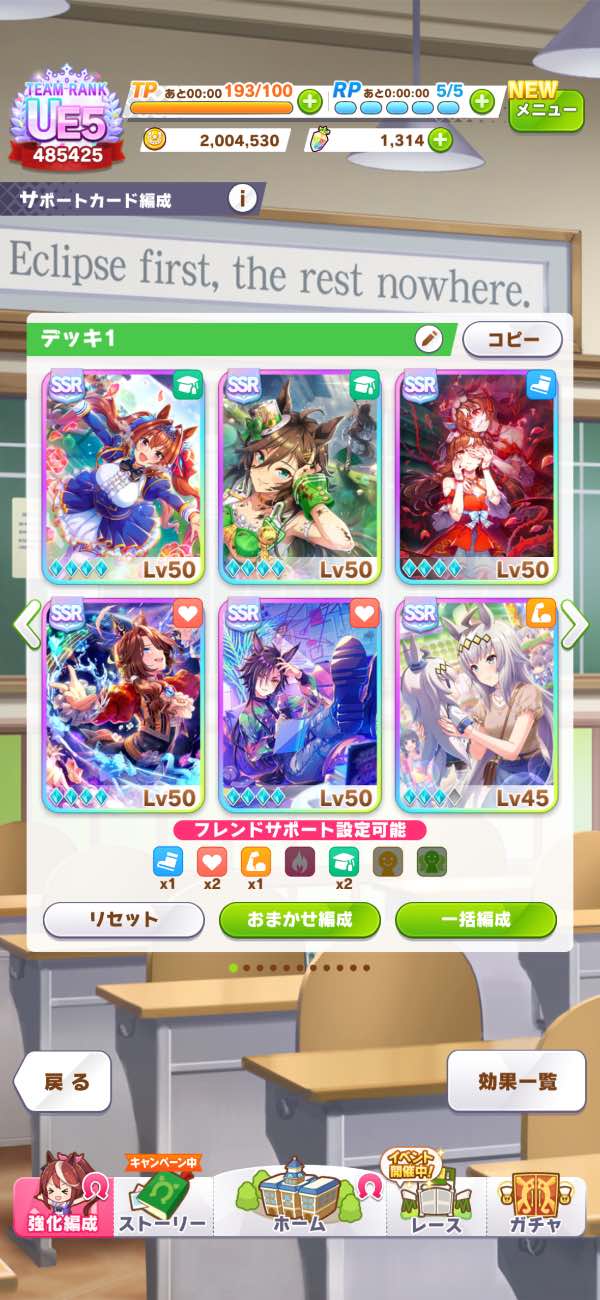
Task: Buy more carrots with plus icon
Action: point(440,140)
